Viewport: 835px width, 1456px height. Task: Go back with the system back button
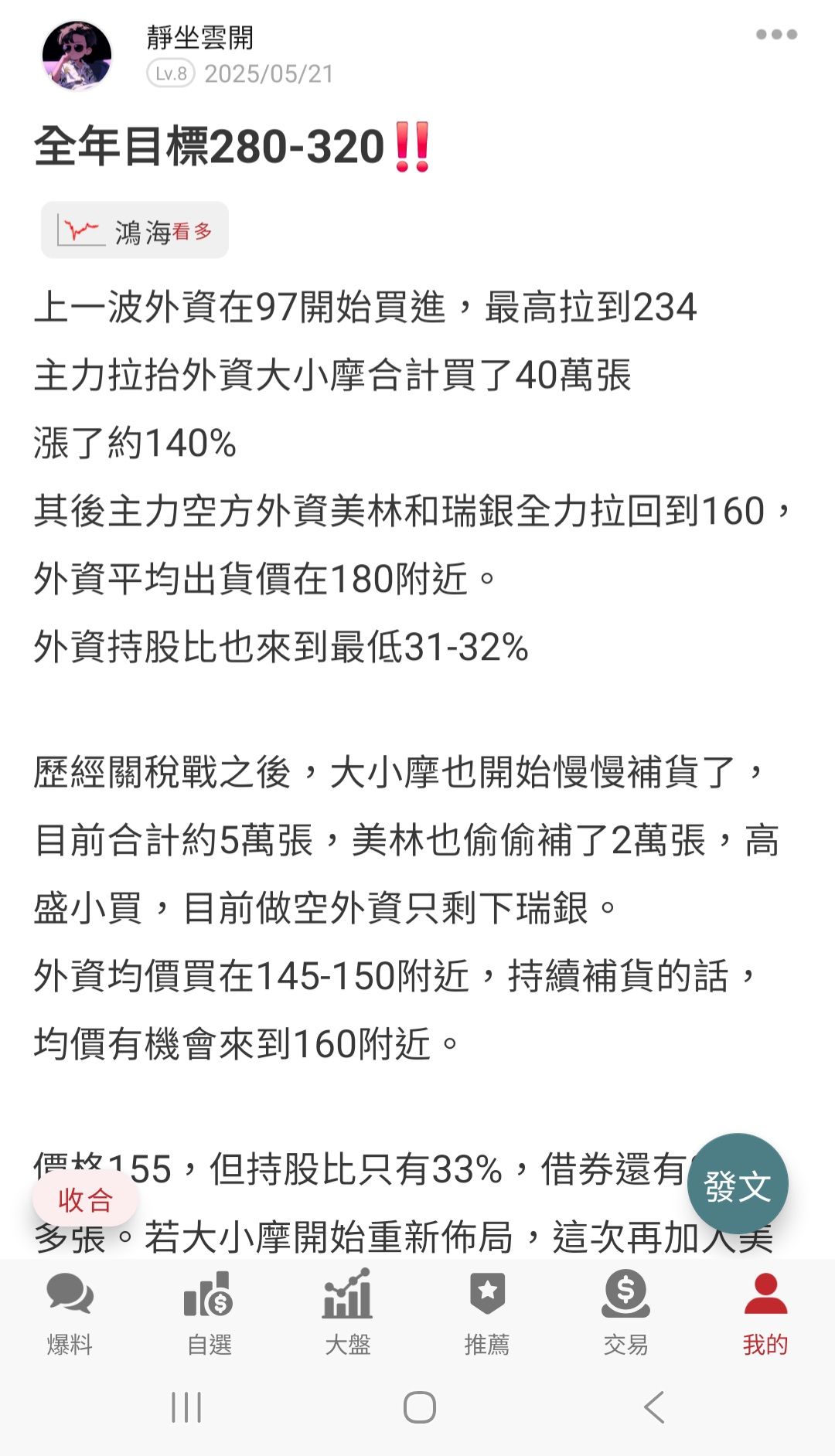tap(654, 1407)
